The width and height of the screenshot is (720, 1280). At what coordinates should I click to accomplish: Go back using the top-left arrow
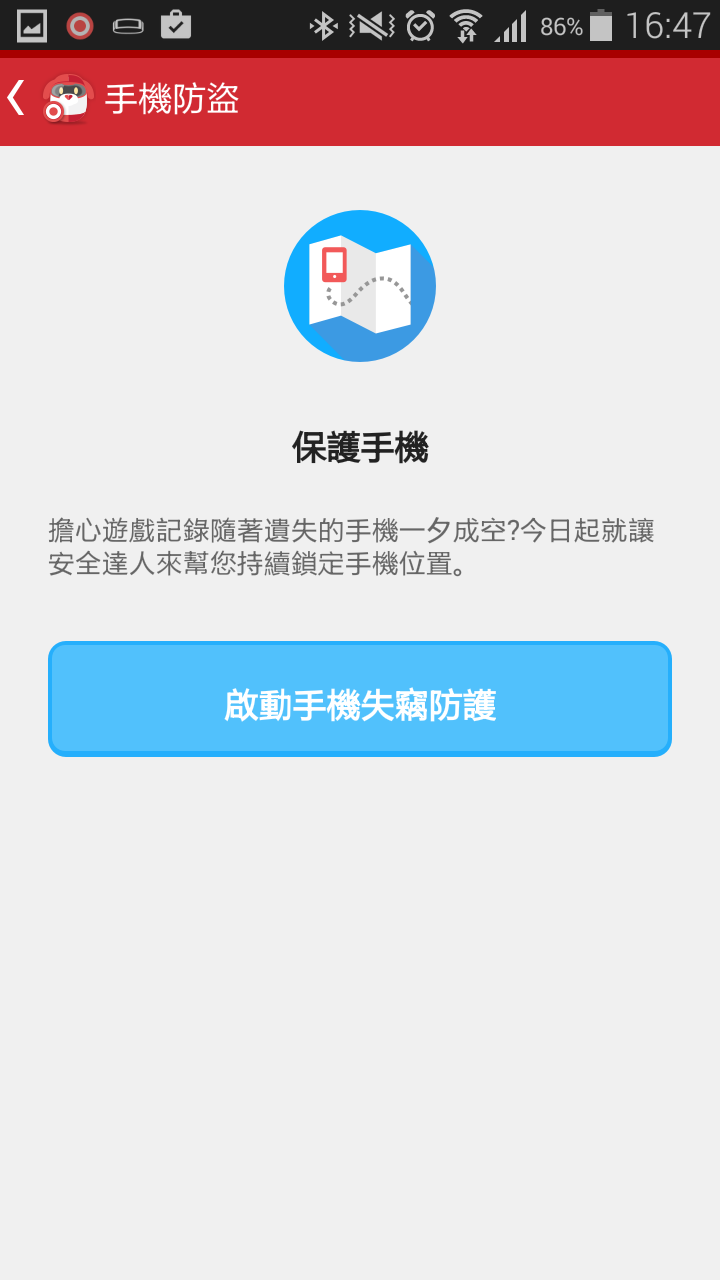(17, 98)
